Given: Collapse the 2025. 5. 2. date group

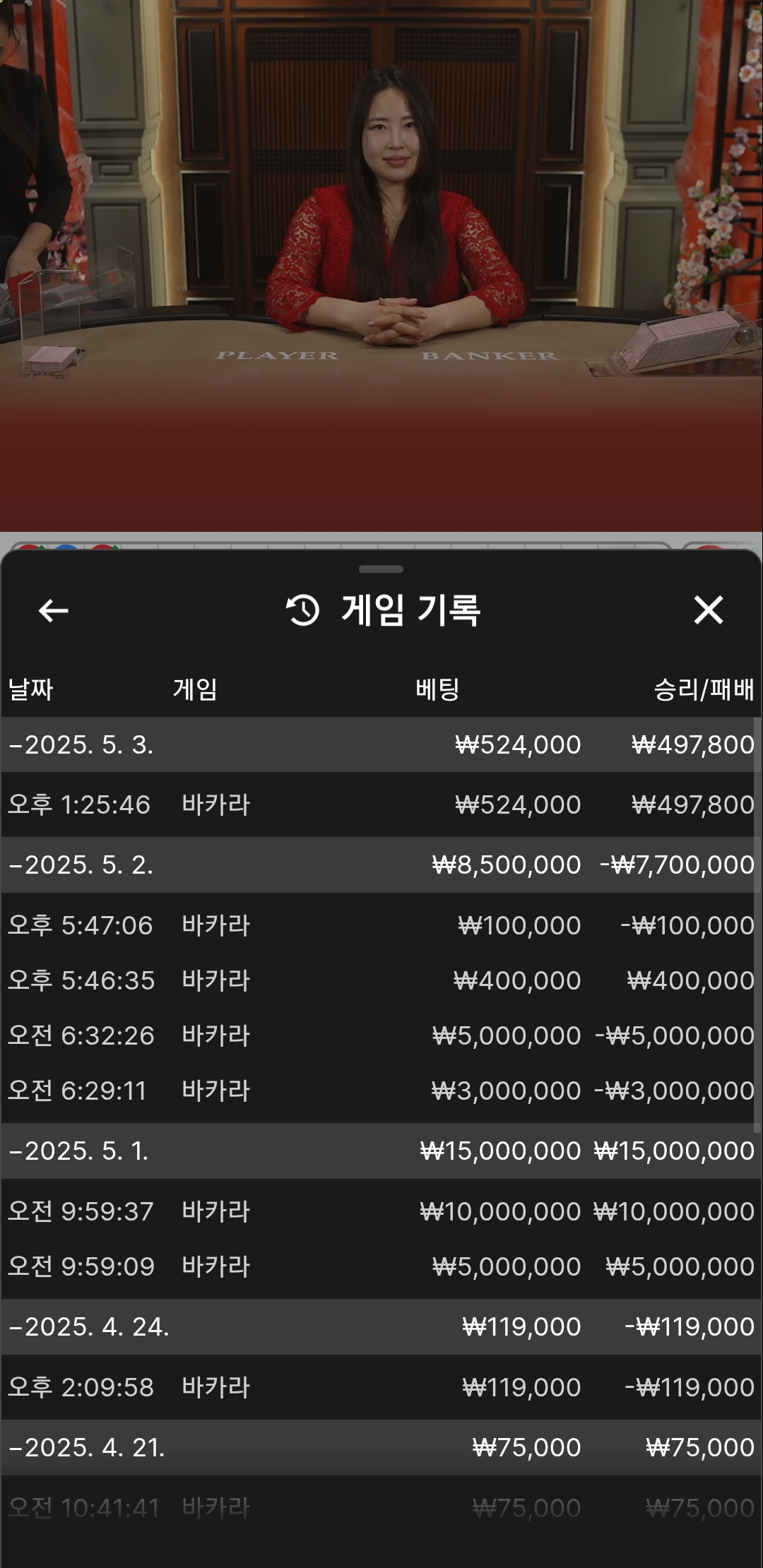Looking at the screenshot, I should click(82, 865).
